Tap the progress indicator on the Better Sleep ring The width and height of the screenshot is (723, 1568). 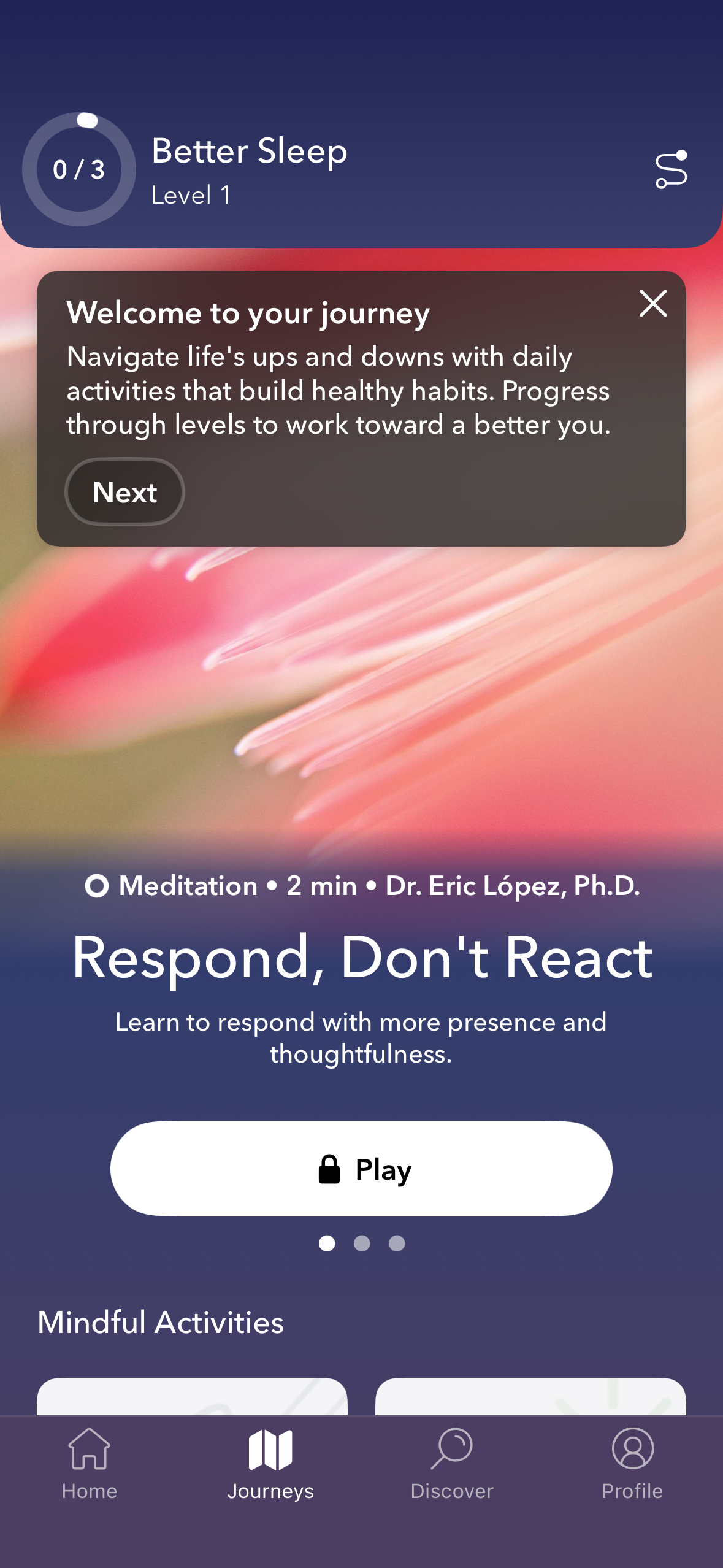click(86, 120)
